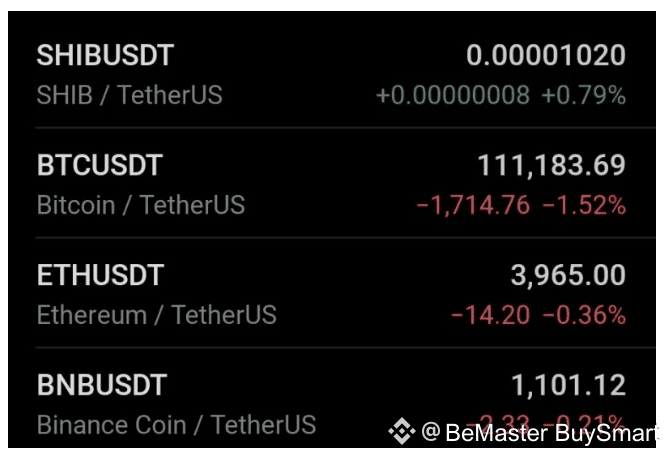View the BNBUSDT Binance Coin row
Viewport: 667px width, 457px height.
(332, 398)
